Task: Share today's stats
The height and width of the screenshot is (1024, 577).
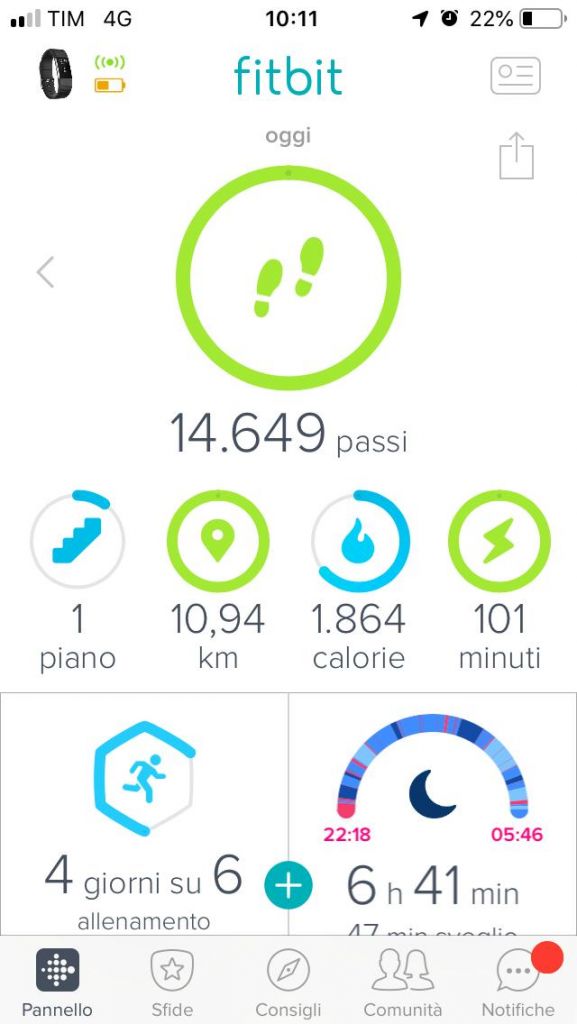Action: 516,155
